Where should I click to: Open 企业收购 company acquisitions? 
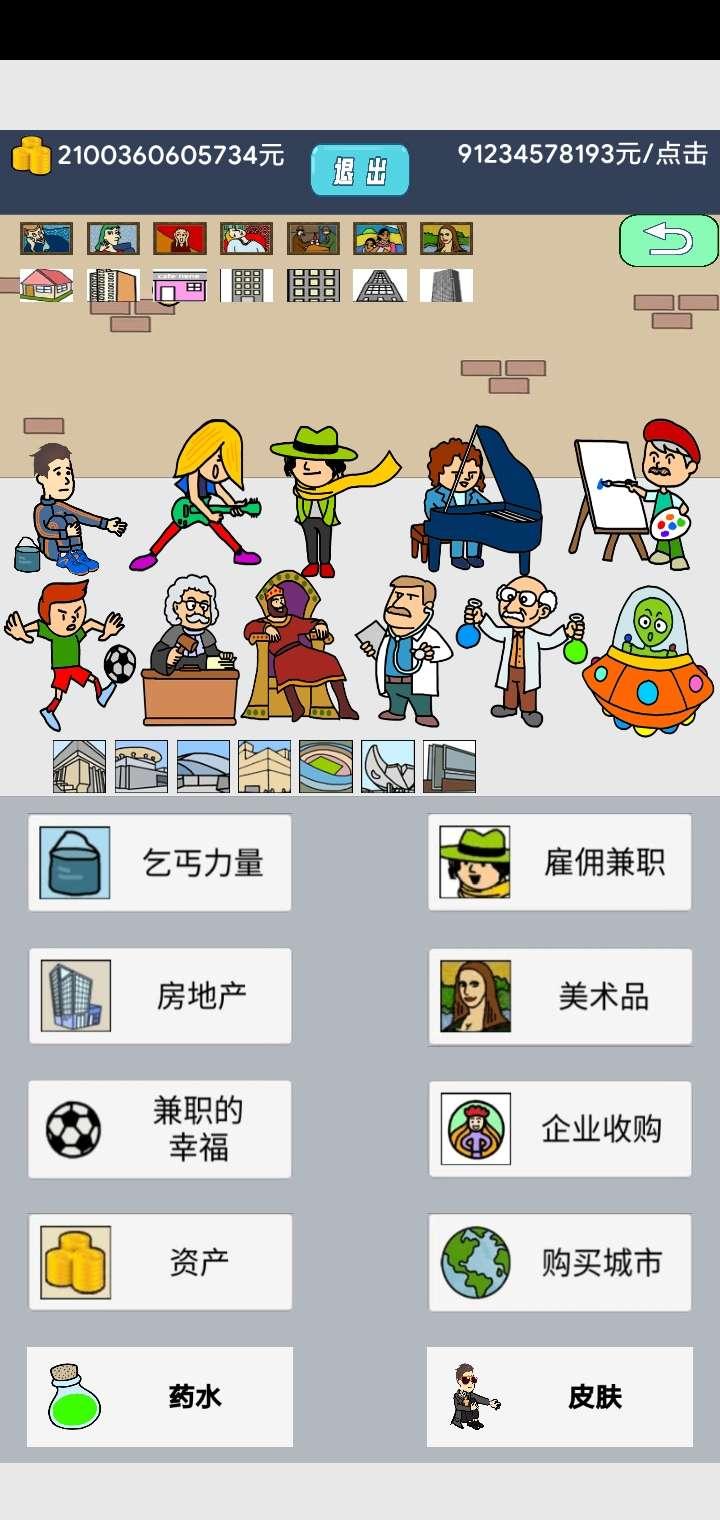tap(560, 1129)
